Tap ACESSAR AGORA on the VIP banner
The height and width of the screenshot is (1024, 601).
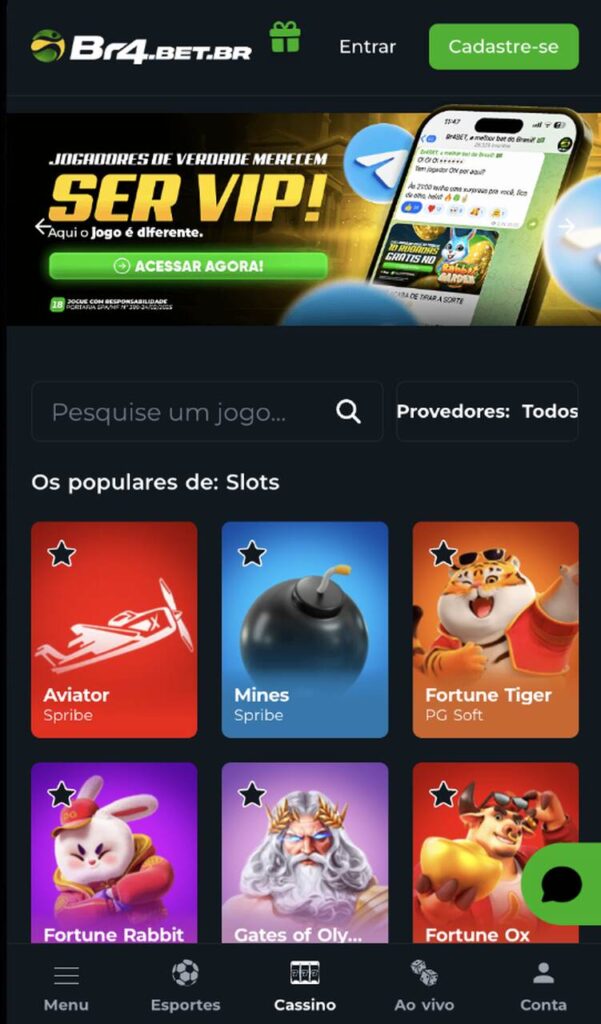tap(188, 265)
